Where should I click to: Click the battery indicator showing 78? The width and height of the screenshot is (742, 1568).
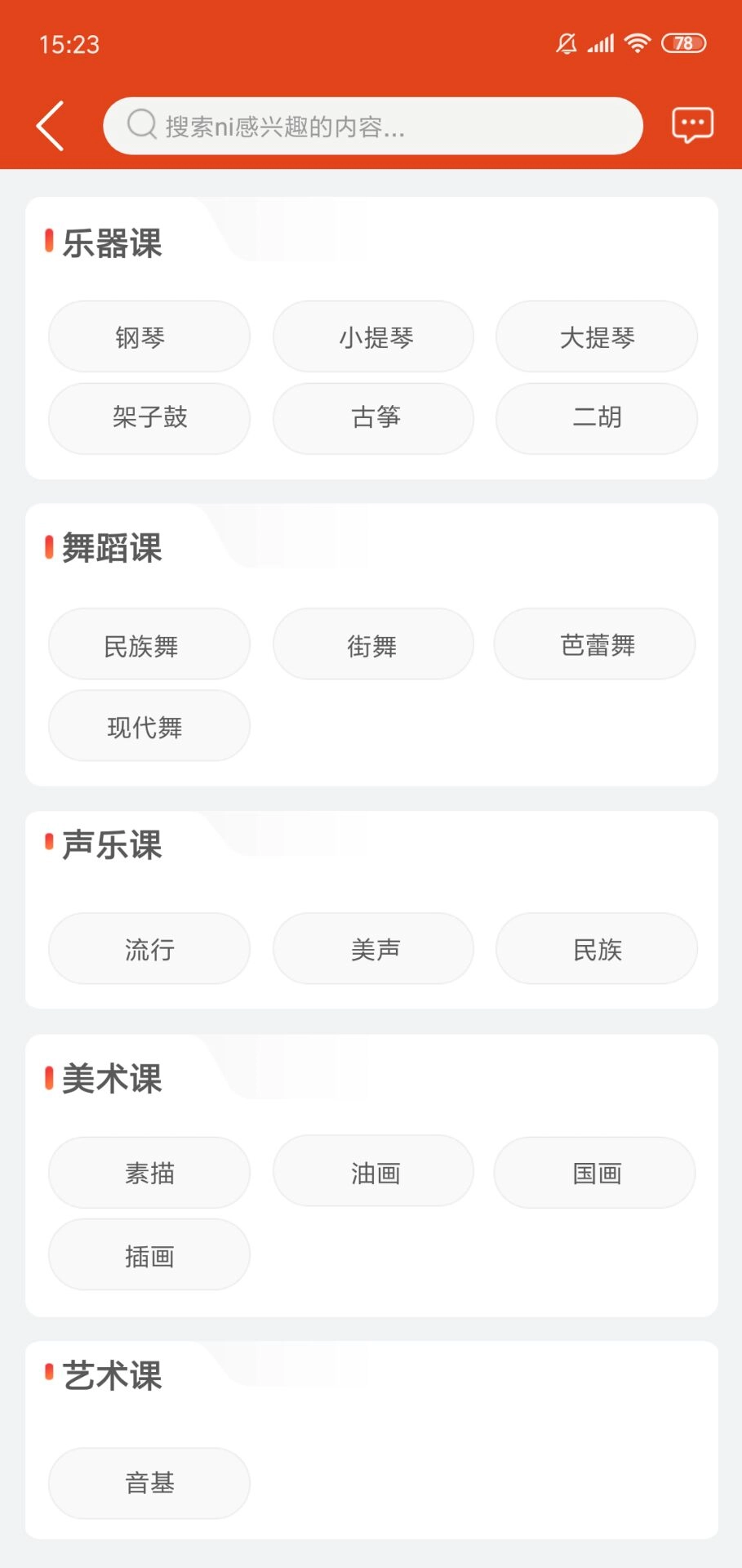point(682,43)
